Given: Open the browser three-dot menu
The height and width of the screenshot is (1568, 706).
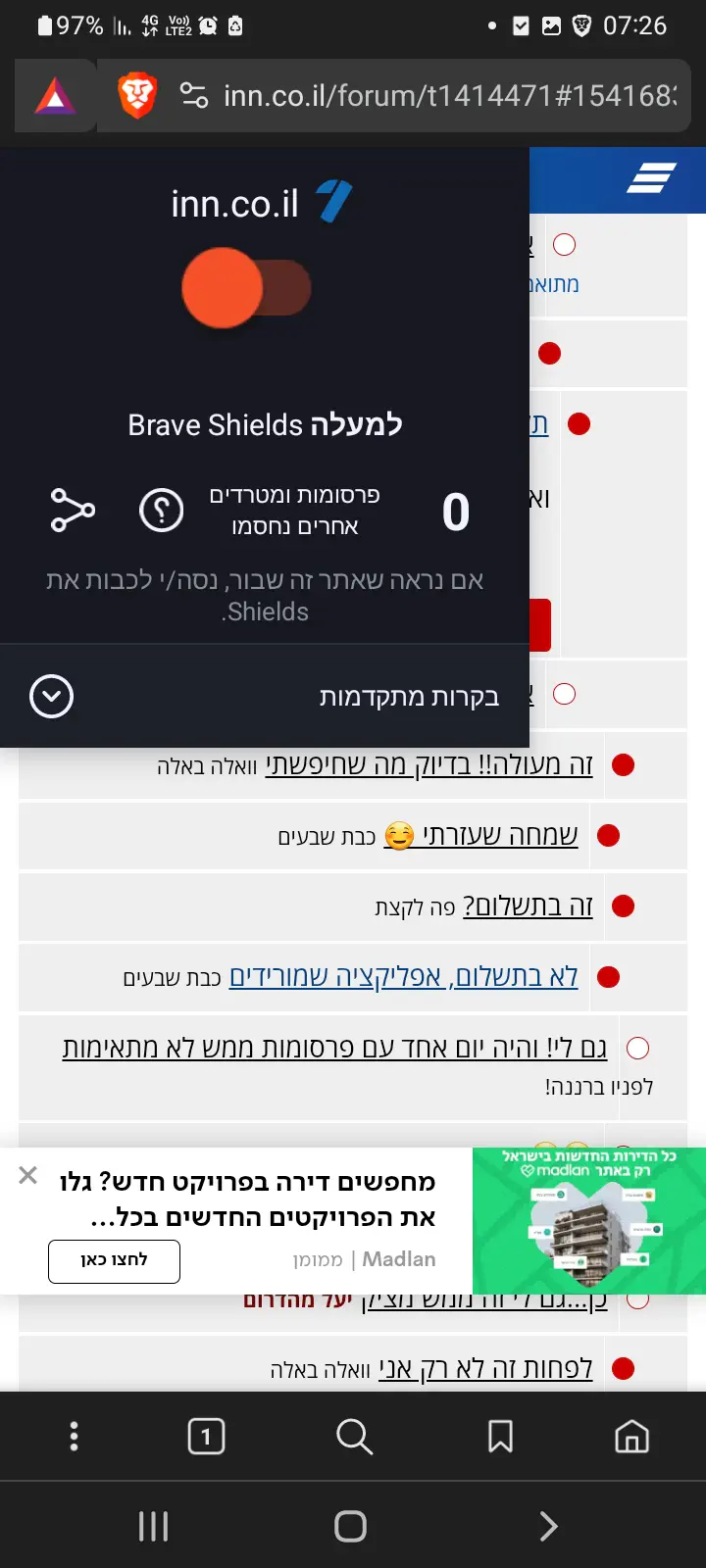Looking at the screenshot, I should [74, 1437].
